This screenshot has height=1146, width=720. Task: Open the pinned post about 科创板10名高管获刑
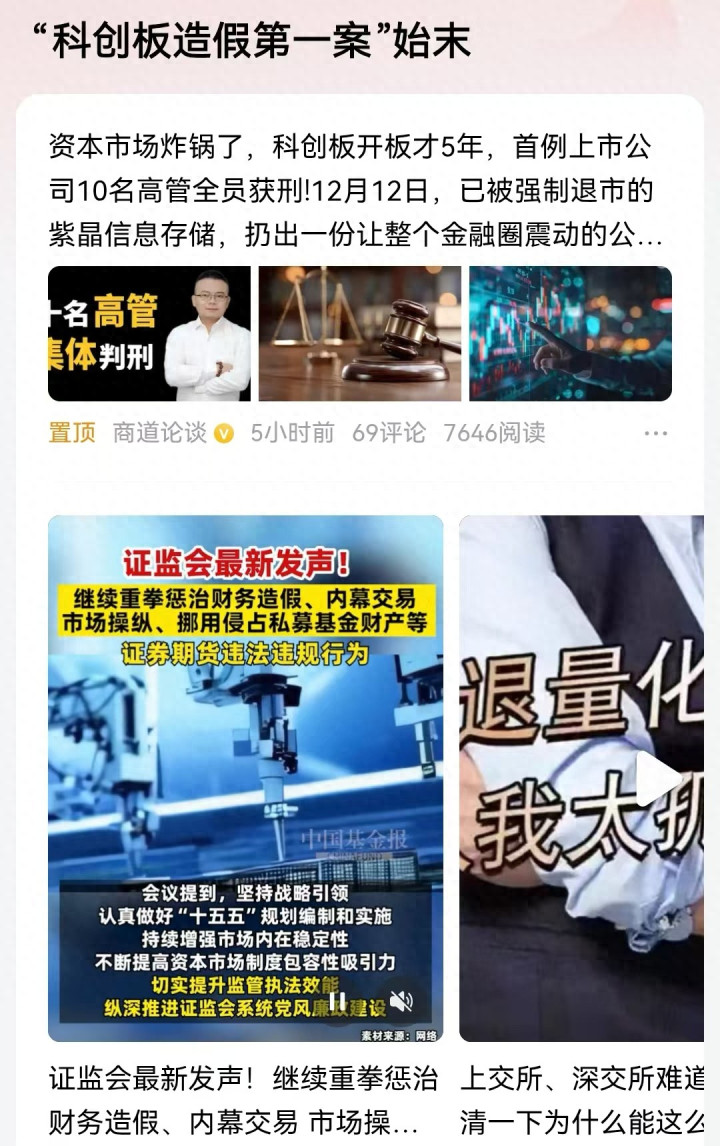(356, 190)
